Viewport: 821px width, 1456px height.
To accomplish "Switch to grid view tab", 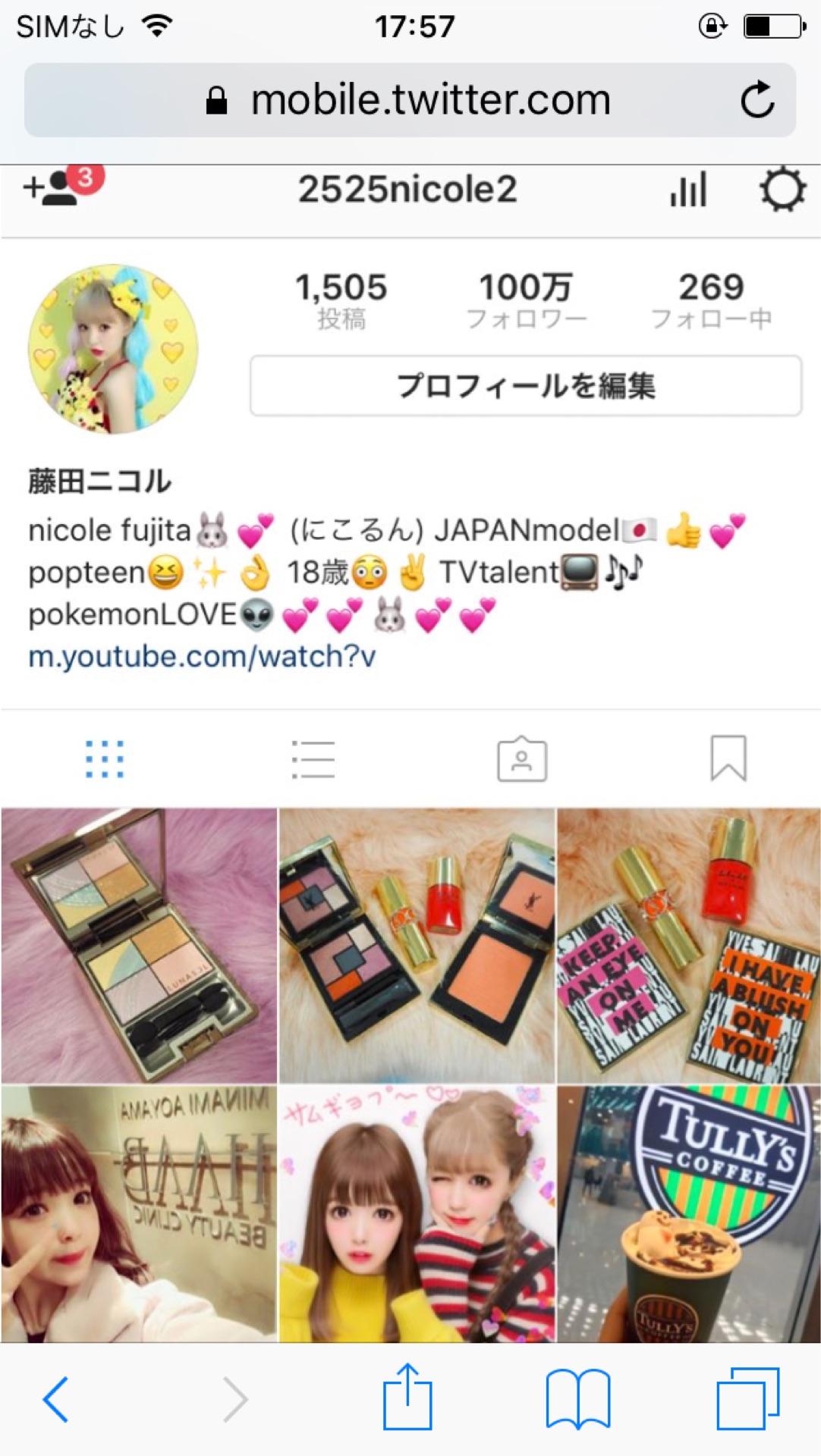I will pyautogui.click(x=104, y=759).
